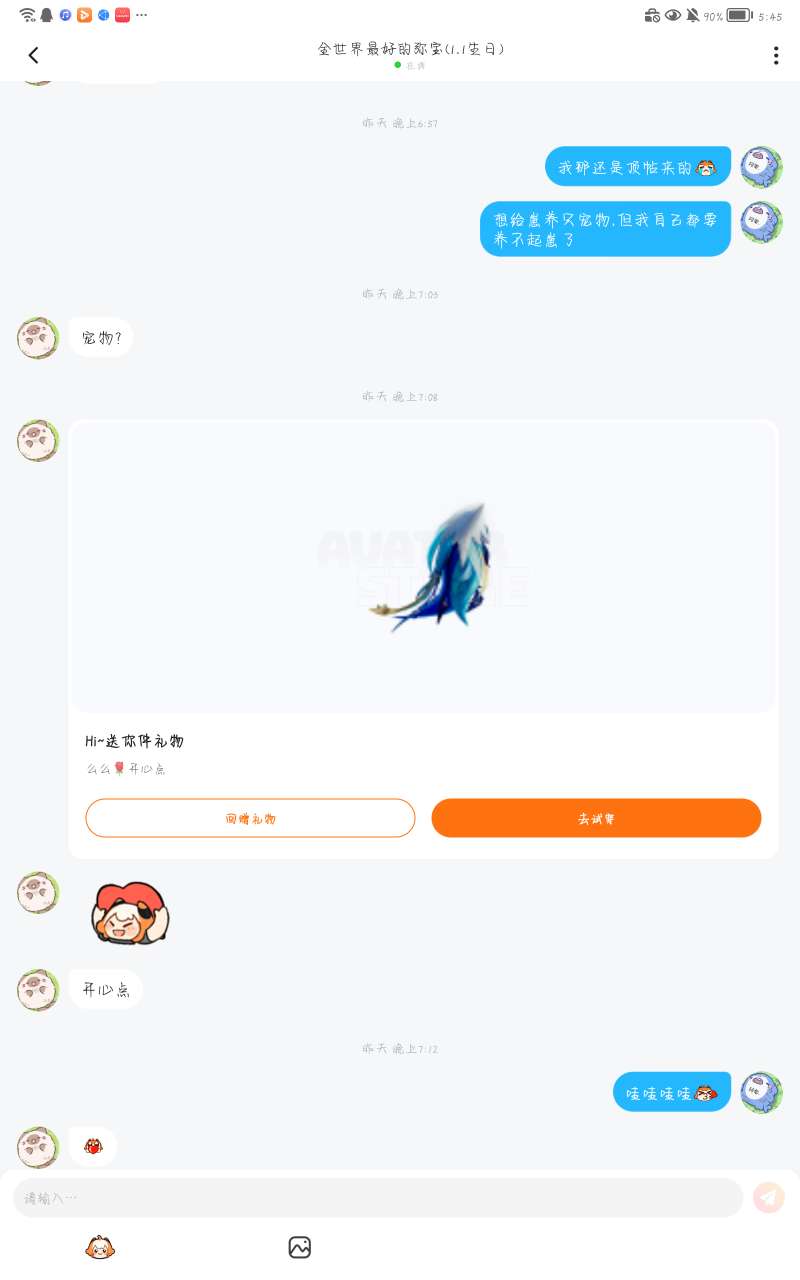800x1280 pixels.
Task: Tap the orange 去试穿 button
Action: click(x=596, y=818)
